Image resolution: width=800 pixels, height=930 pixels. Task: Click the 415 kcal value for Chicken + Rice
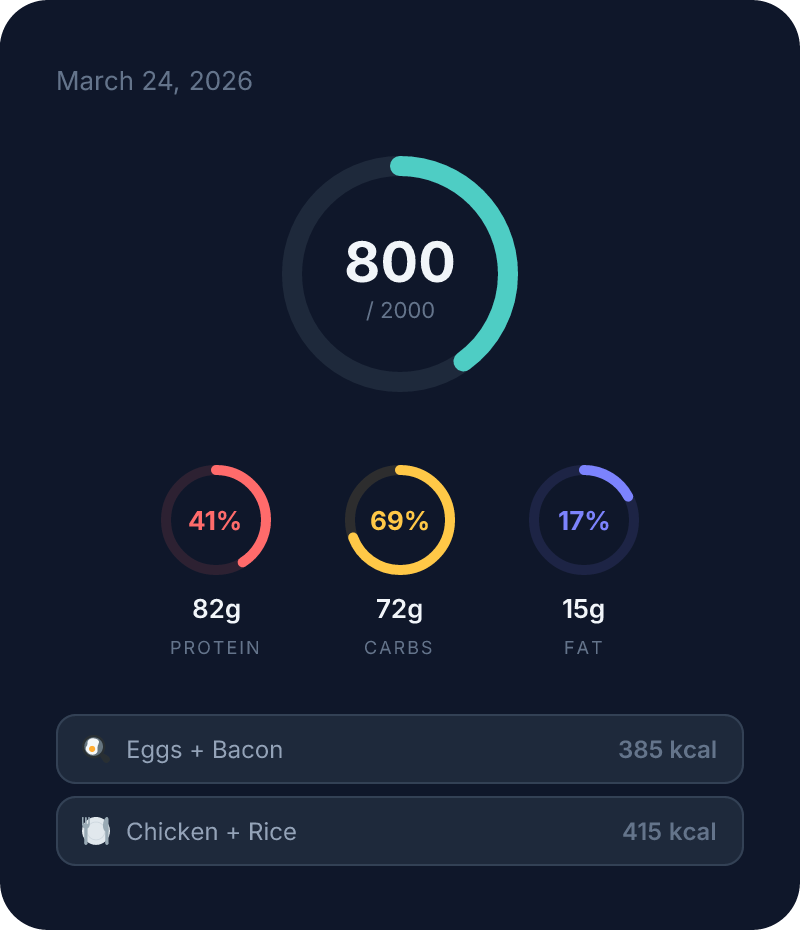coord(667,831)
